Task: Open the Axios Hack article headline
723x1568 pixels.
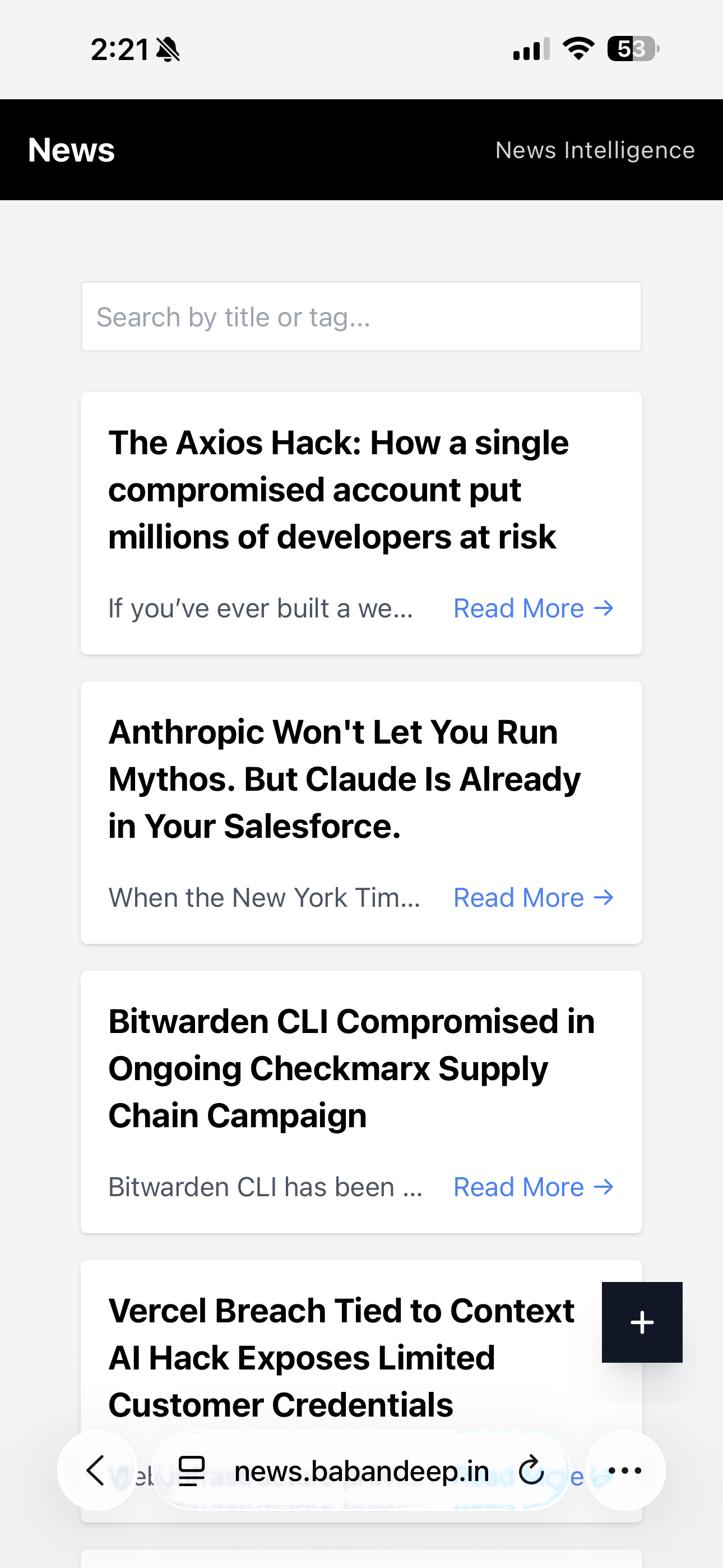Action: pyautogui.click(x=339, y=490)
